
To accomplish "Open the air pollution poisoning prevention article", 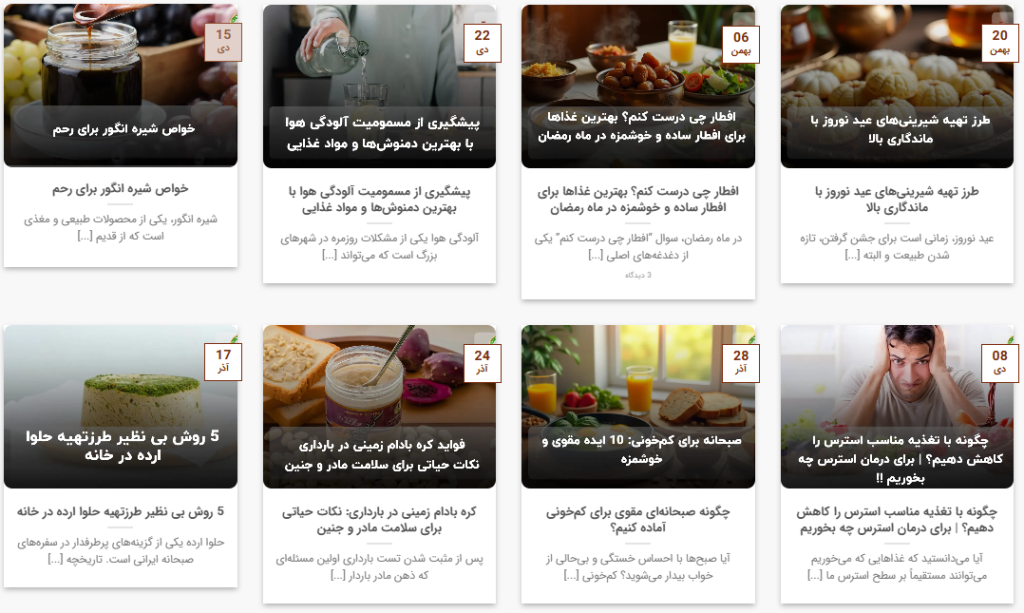I will [x=379, y=85].
